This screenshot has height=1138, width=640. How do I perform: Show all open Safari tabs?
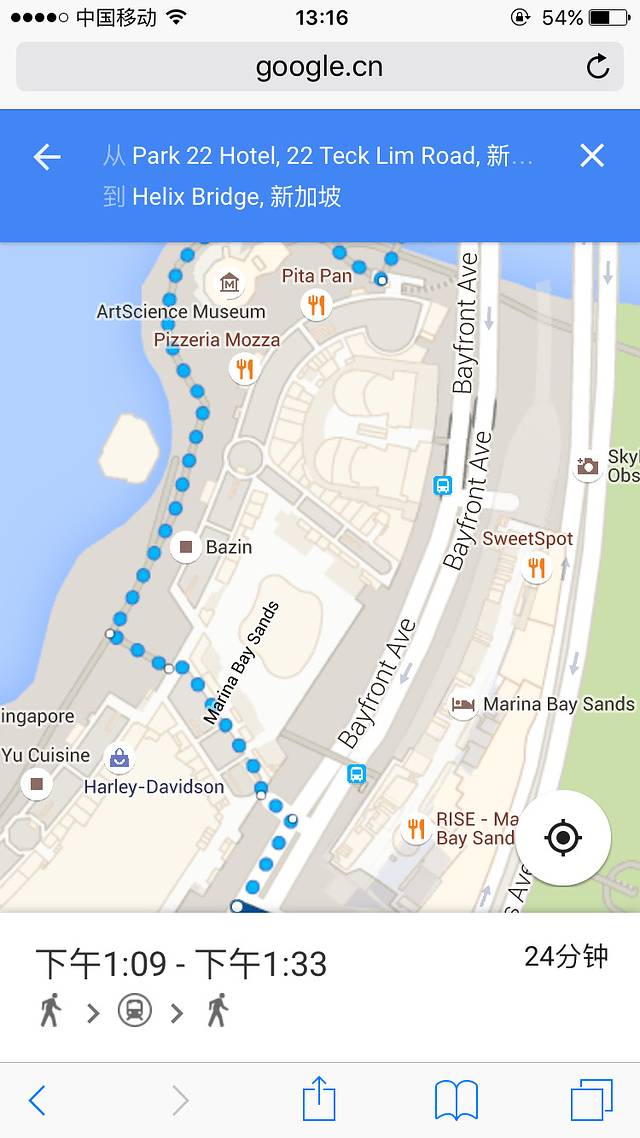pyautogui.click(x=592, y=1100)
